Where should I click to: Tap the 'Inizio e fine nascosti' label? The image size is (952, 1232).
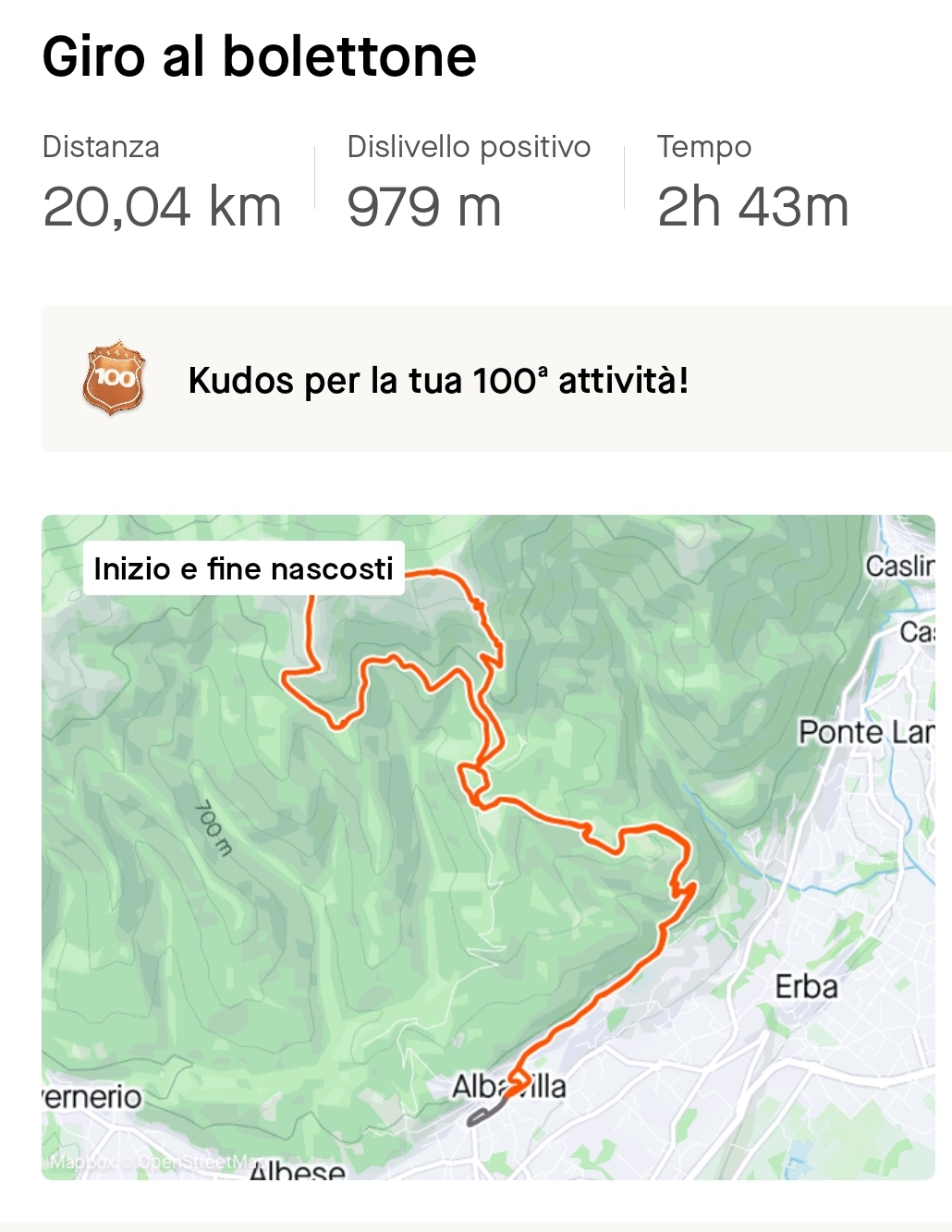(x=244, y=568)
